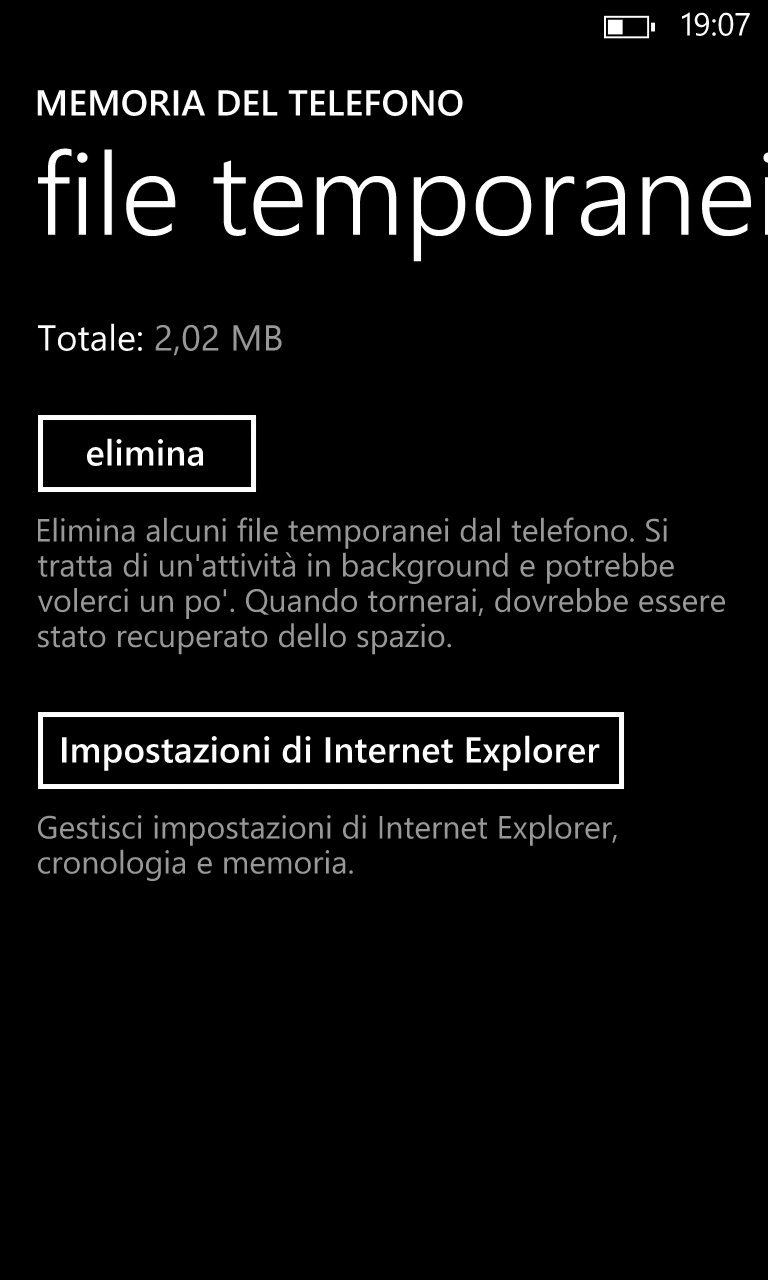Tap the elimina button

147,454
